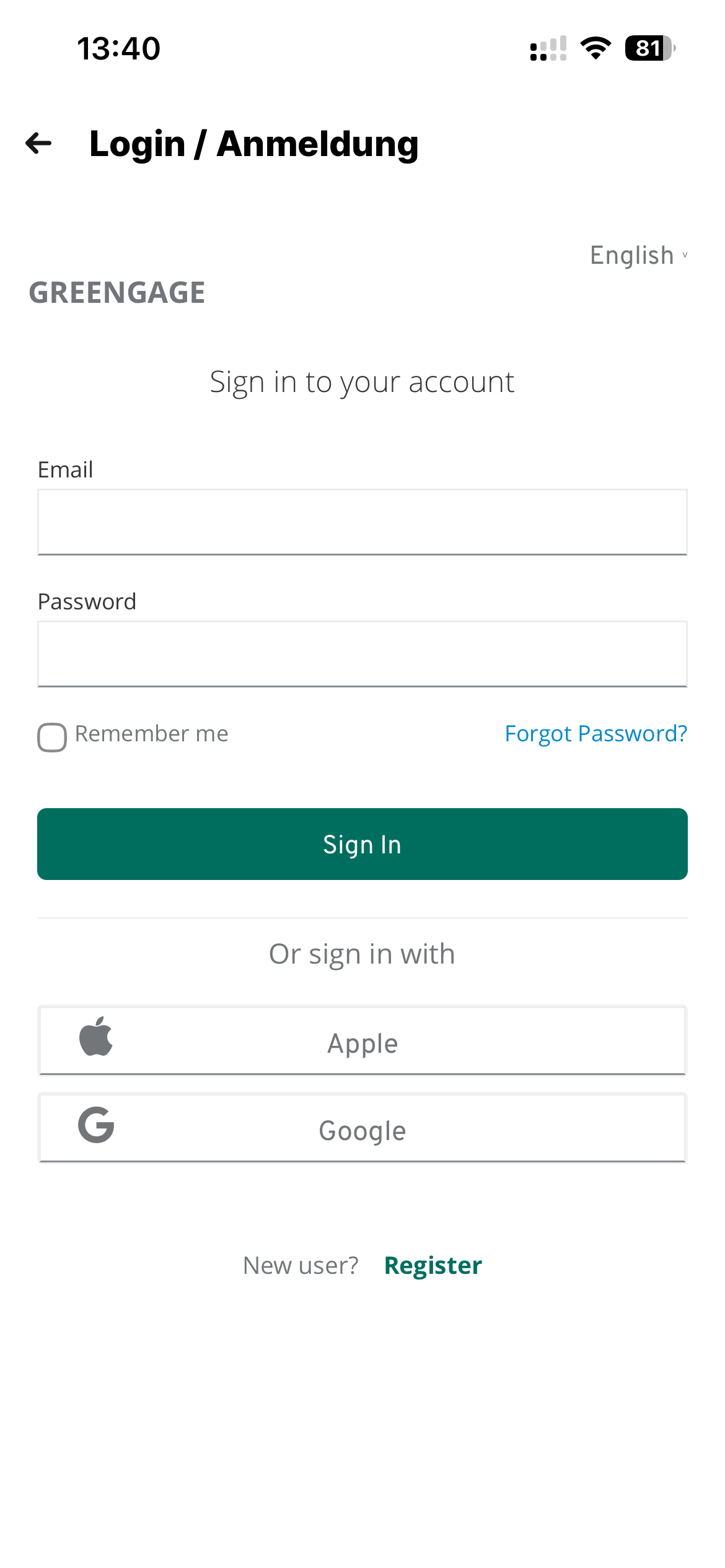
Task: Click the GREENGAGE logo text
Action: coord(116,292)
